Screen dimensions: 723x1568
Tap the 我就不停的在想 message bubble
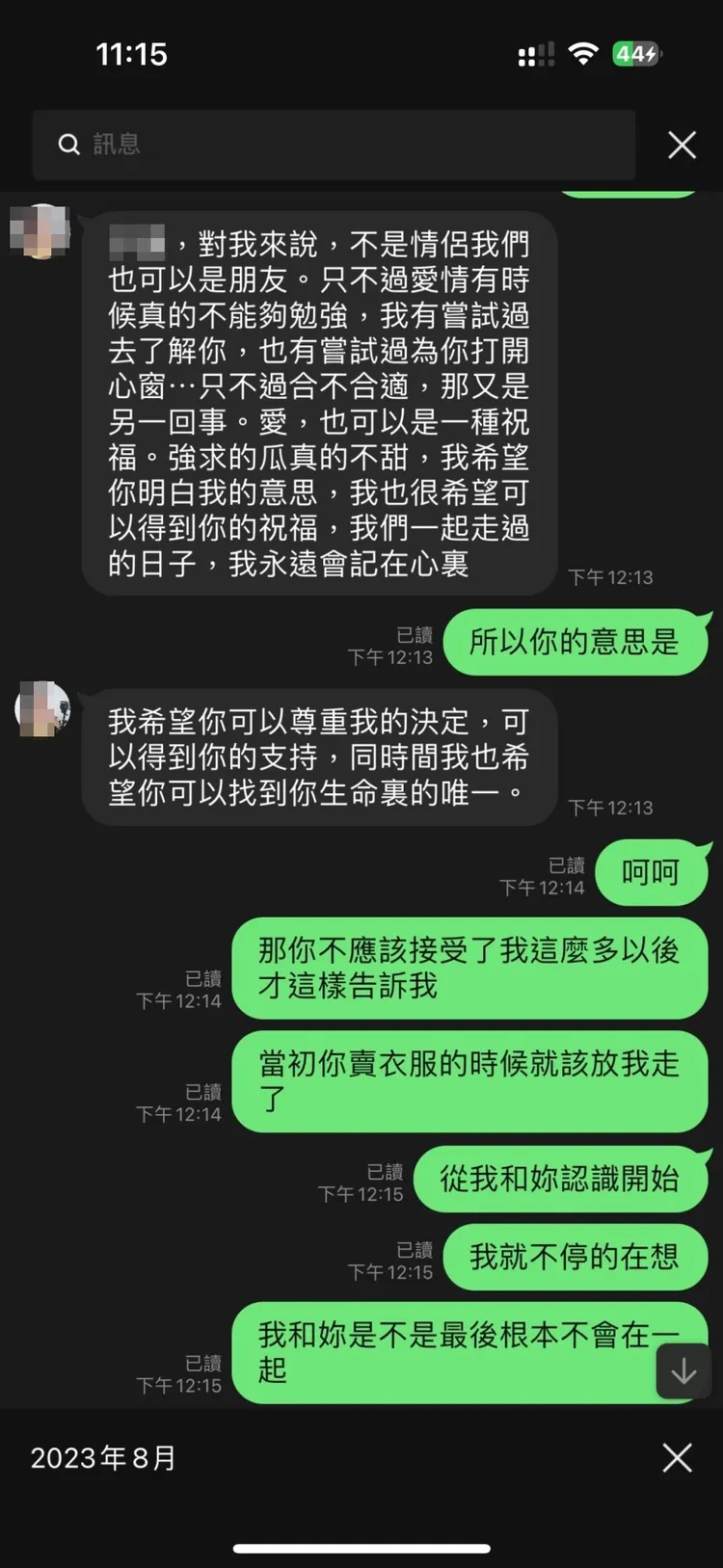[574, 1258]
